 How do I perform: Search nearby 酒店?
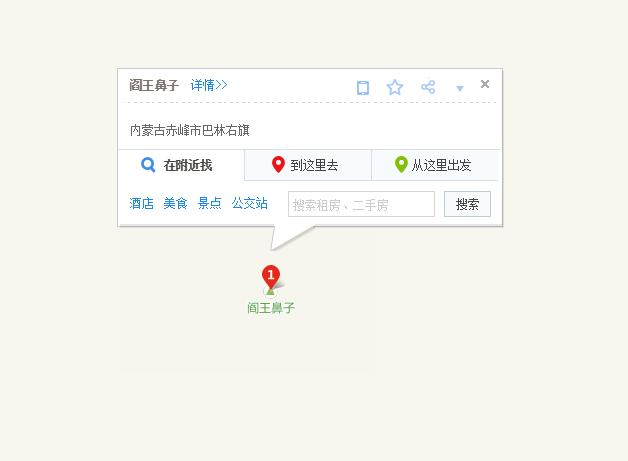(141, 203)
